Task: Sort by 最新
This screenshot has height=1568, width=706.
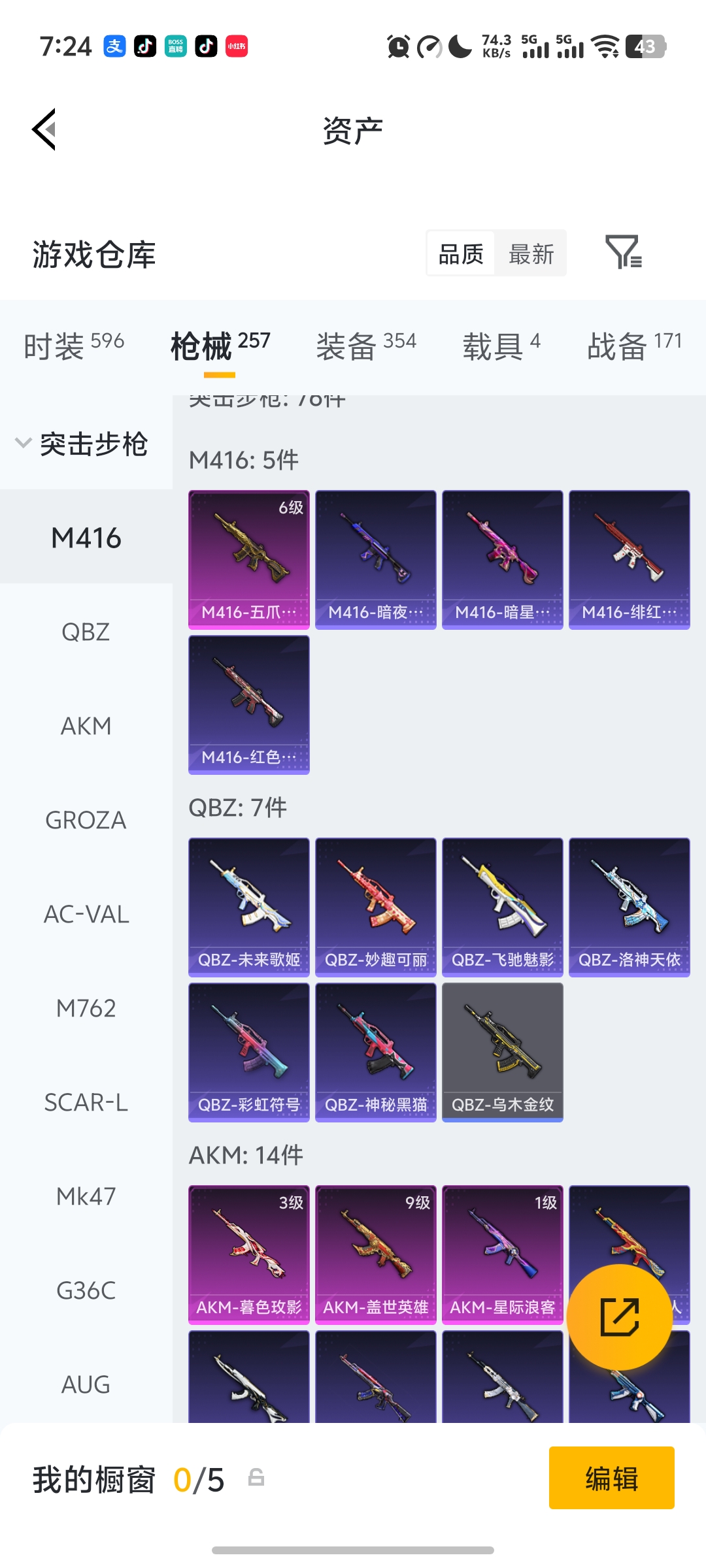Action: (x=531, y=253)
